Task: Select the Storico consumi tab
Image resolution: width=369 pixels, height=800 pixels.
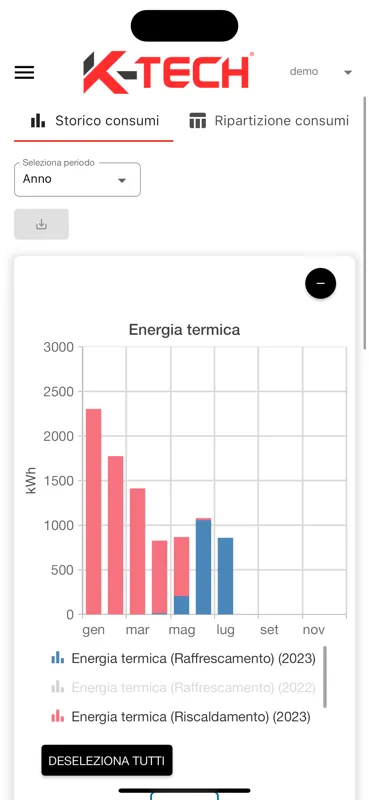Action: [94, 121]
